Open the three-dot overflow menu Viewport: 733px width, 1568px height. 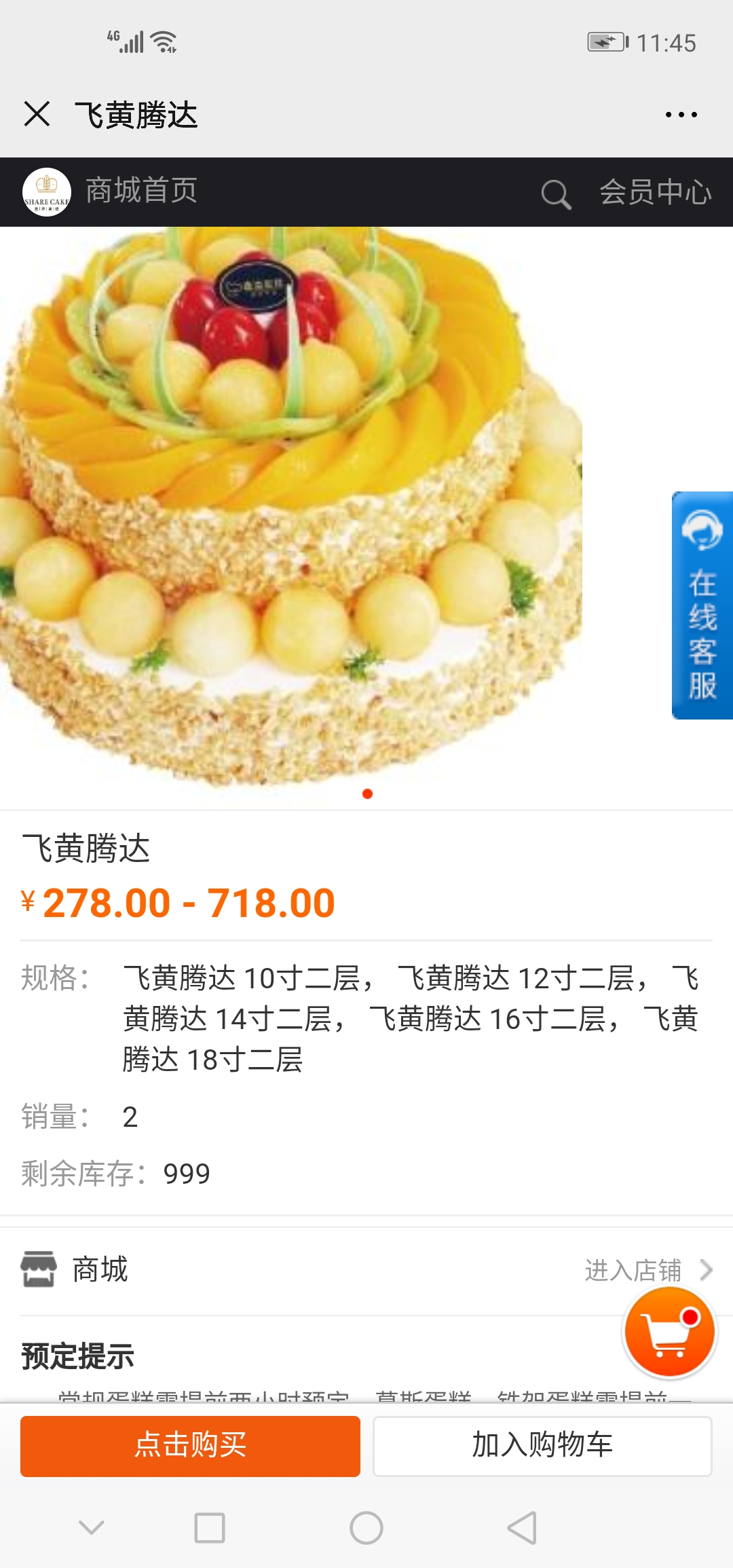(x=681, y=115)
